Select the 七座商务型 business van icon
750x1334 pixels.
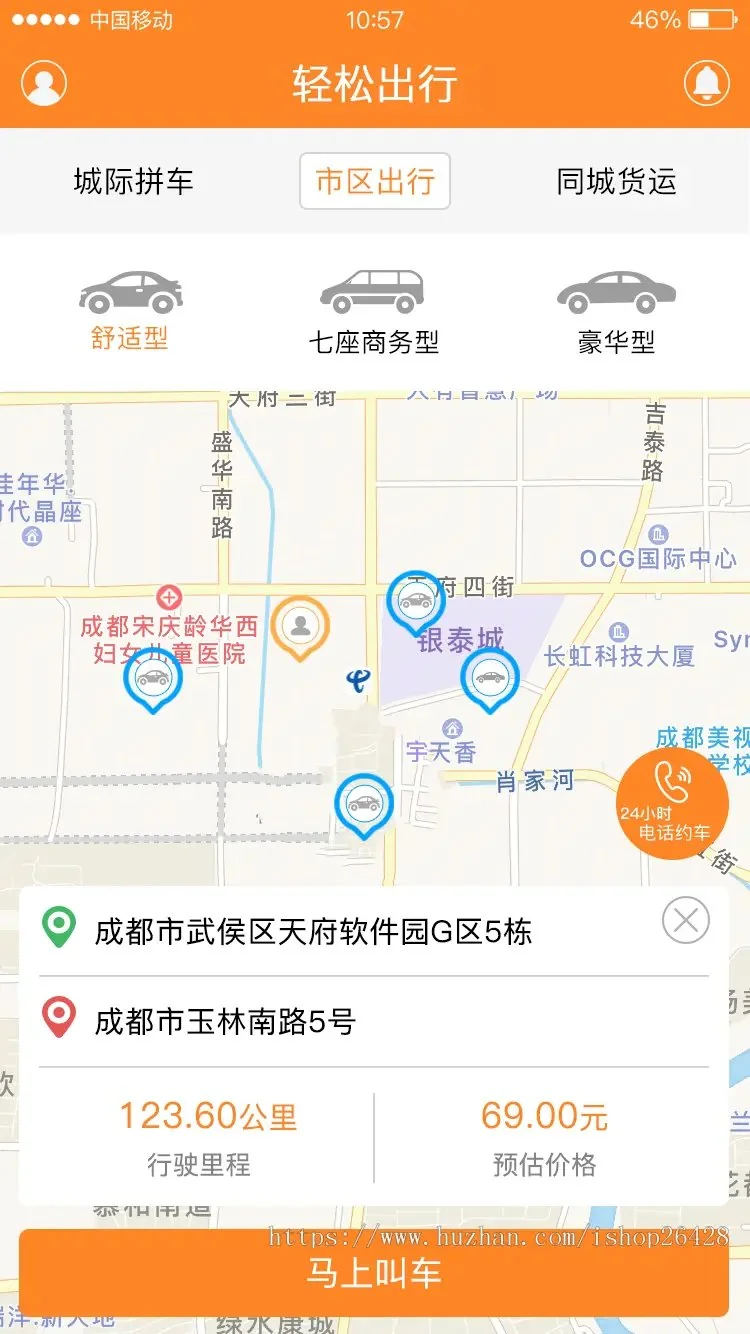375,290
